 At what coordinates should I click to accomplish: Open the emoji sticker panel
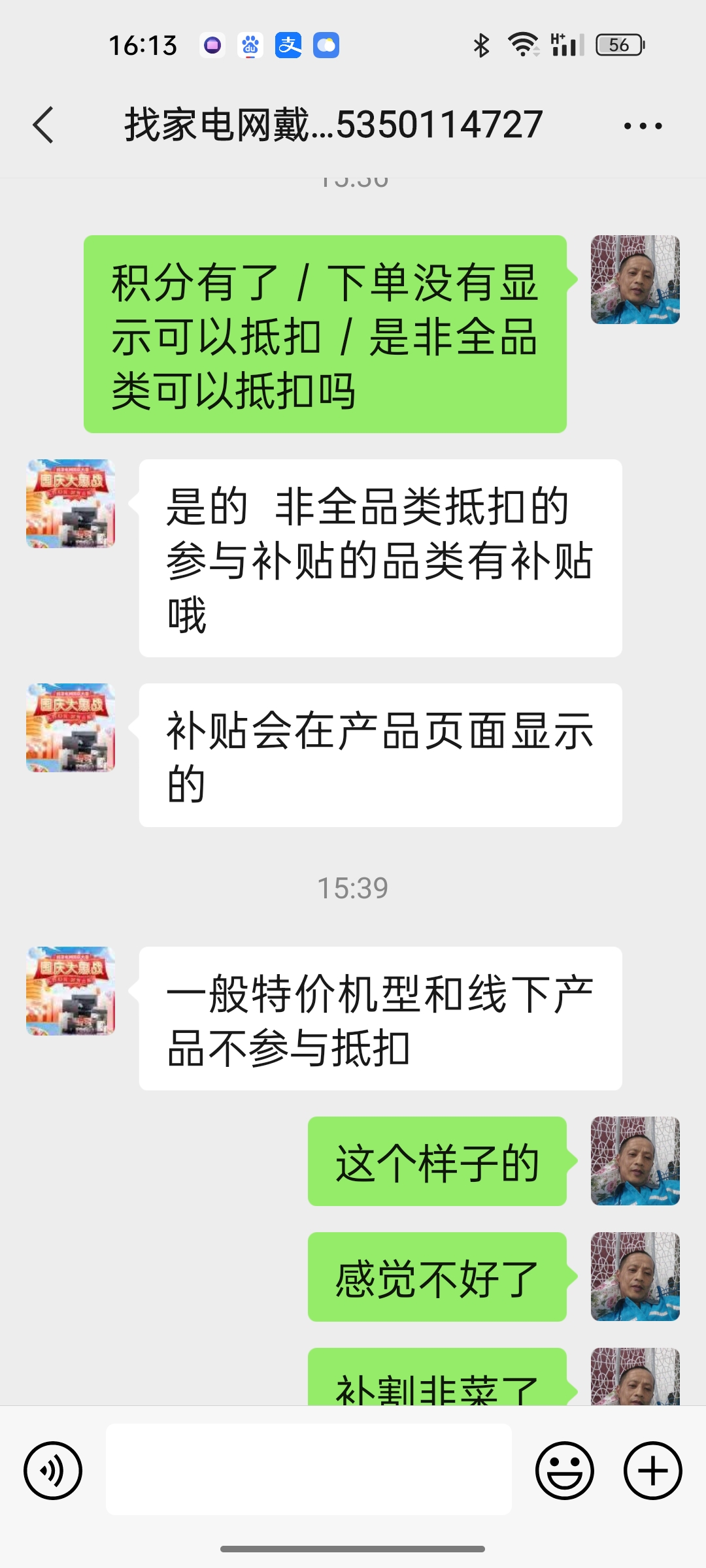click(564, 1471)
